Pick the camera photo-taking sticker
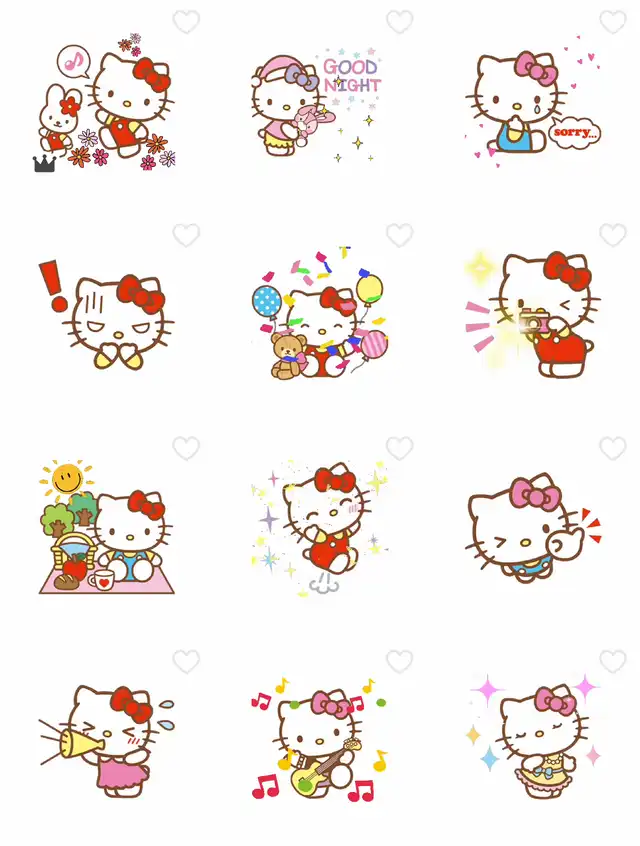 [x=530, y=315]
